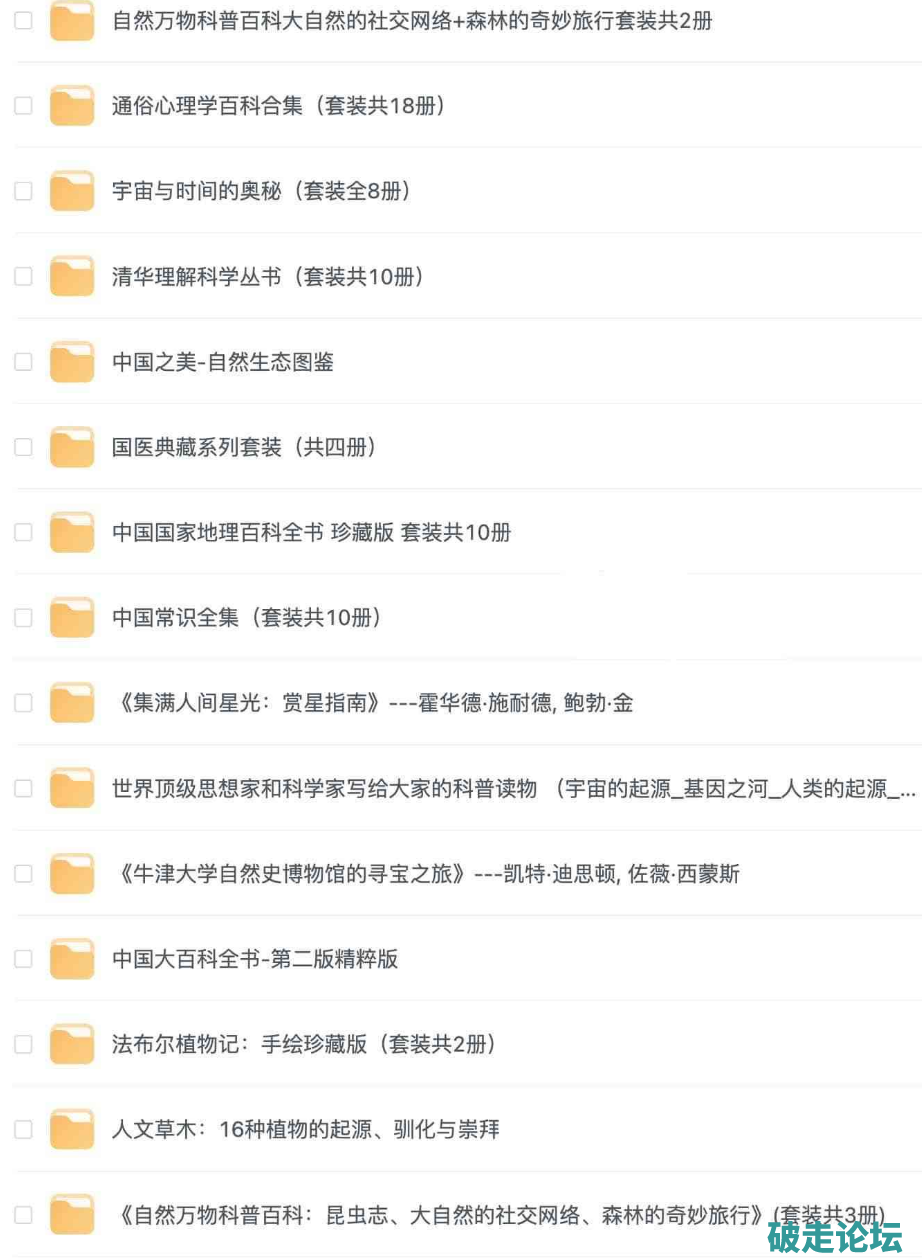Image resolution: width=922 pixels, height=1259 pixels.
Task: Open the 国医典藏系列套装 folder
Action: tap(244, 447)
